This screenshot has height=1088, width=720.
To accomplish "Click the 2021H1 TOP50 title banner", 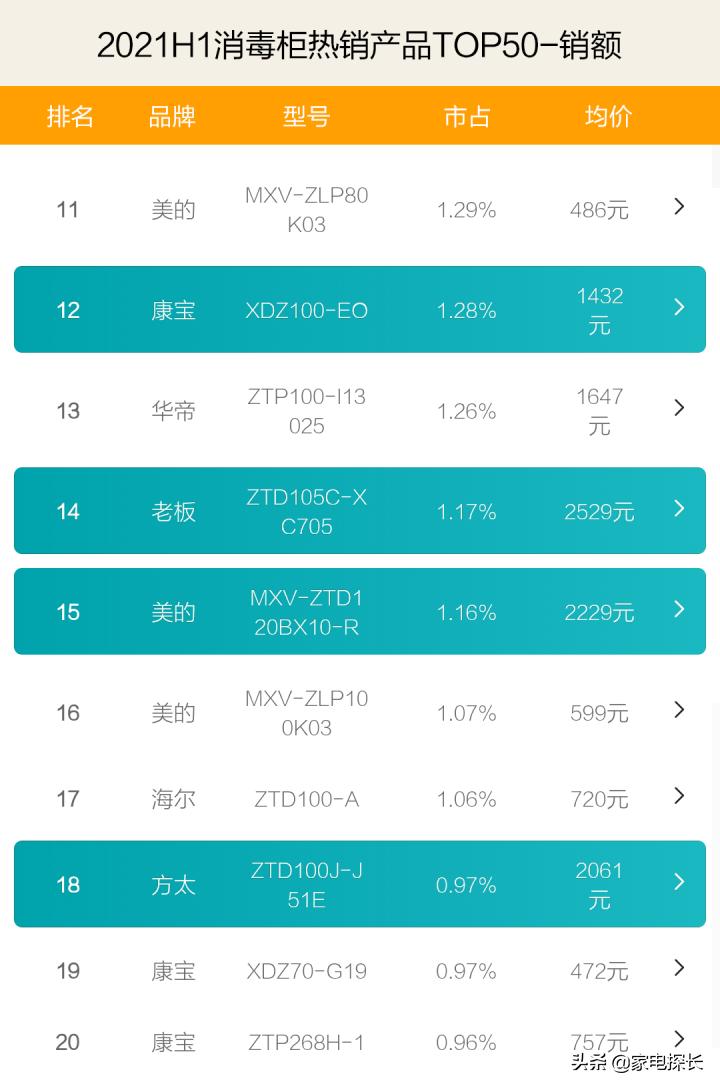I will coord(360,44).
